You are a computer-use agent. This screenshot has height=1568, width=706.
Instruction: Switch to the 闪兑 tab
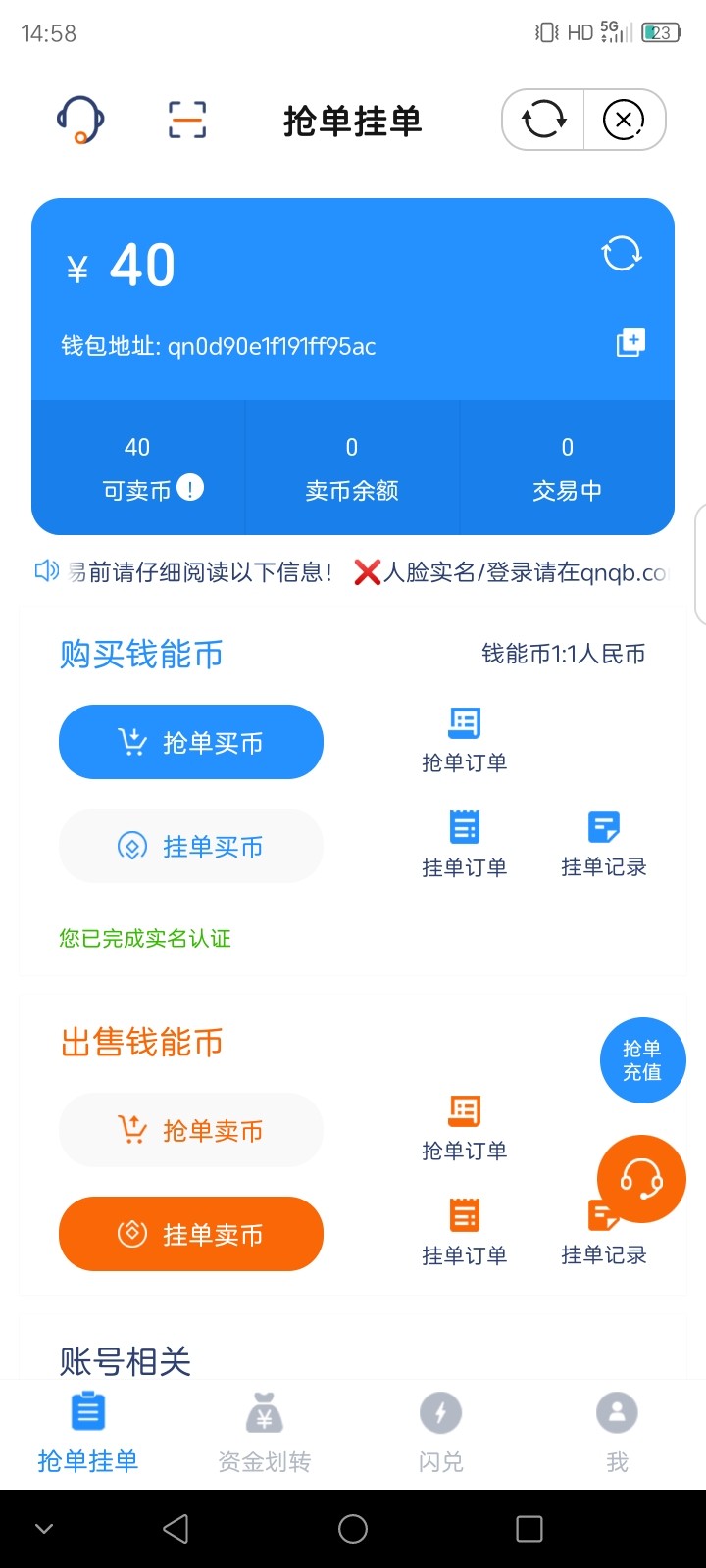point(440,1433)
